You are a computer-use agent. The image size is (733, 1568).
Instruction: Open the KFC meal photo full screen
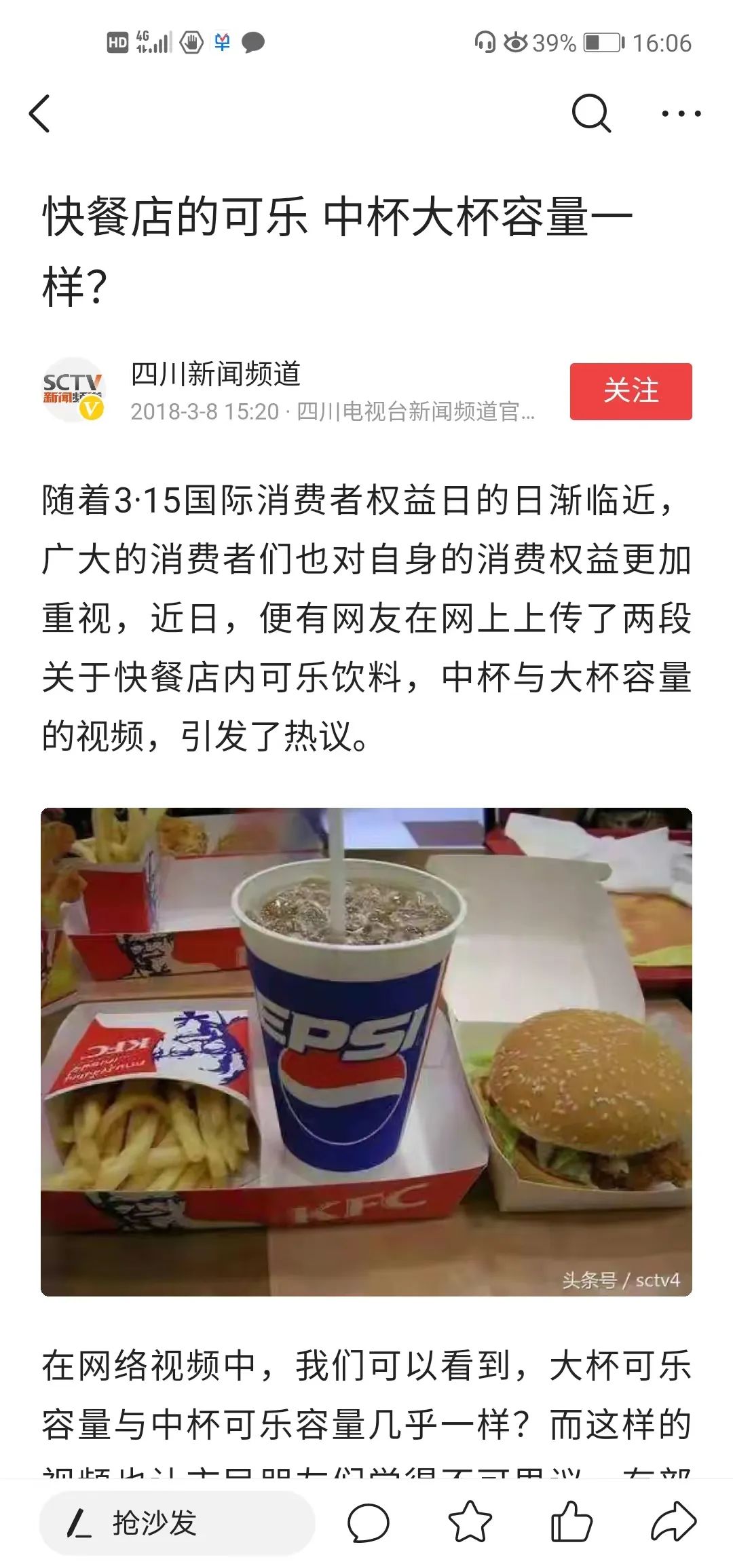(x=366, y=1051)
